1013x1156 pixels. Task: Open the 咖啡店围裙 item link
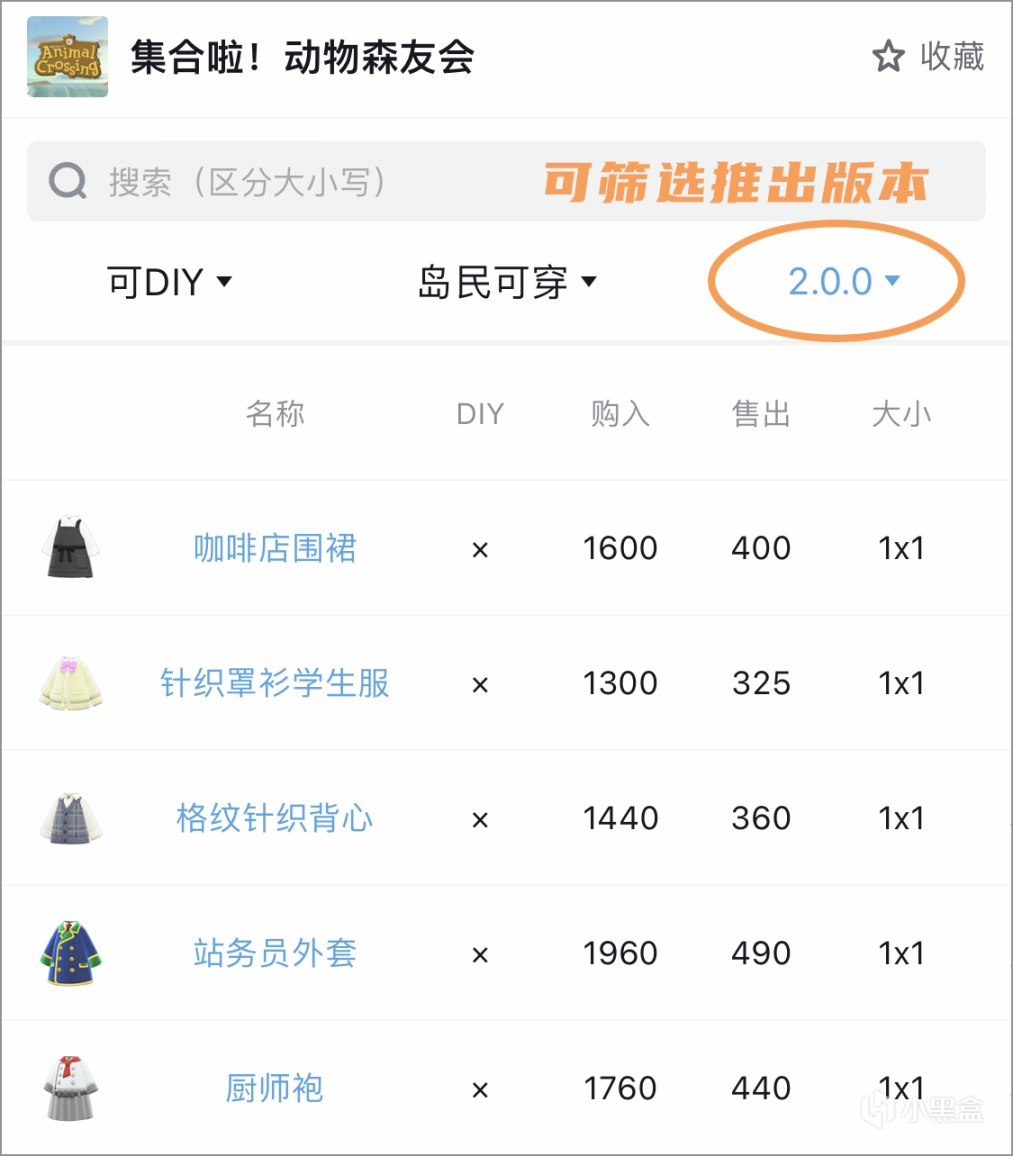[x=275, y=548]
